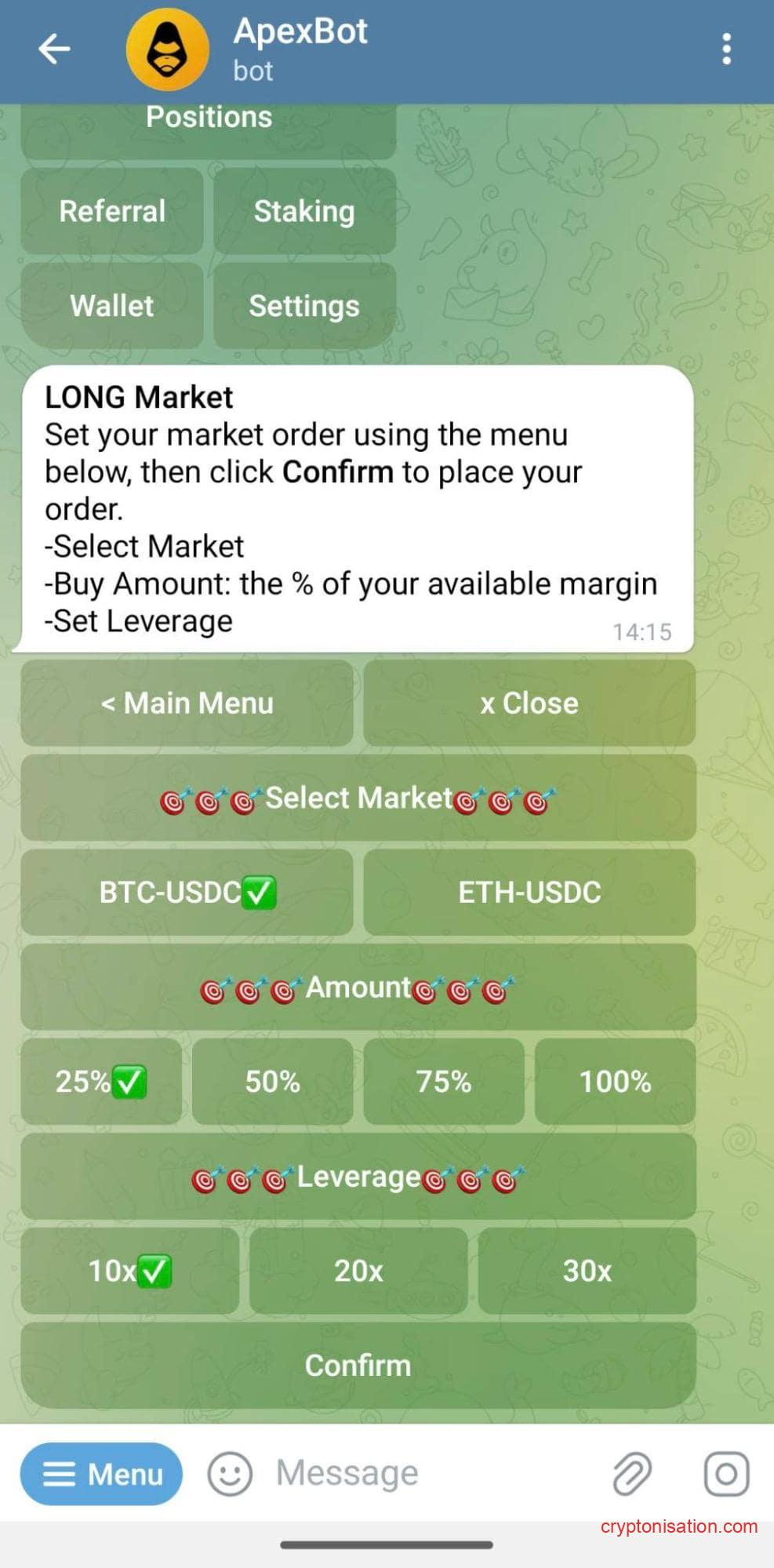Set buy amount to 75%
This screenshot has width=774, height=1568.
coord(444,1082)
